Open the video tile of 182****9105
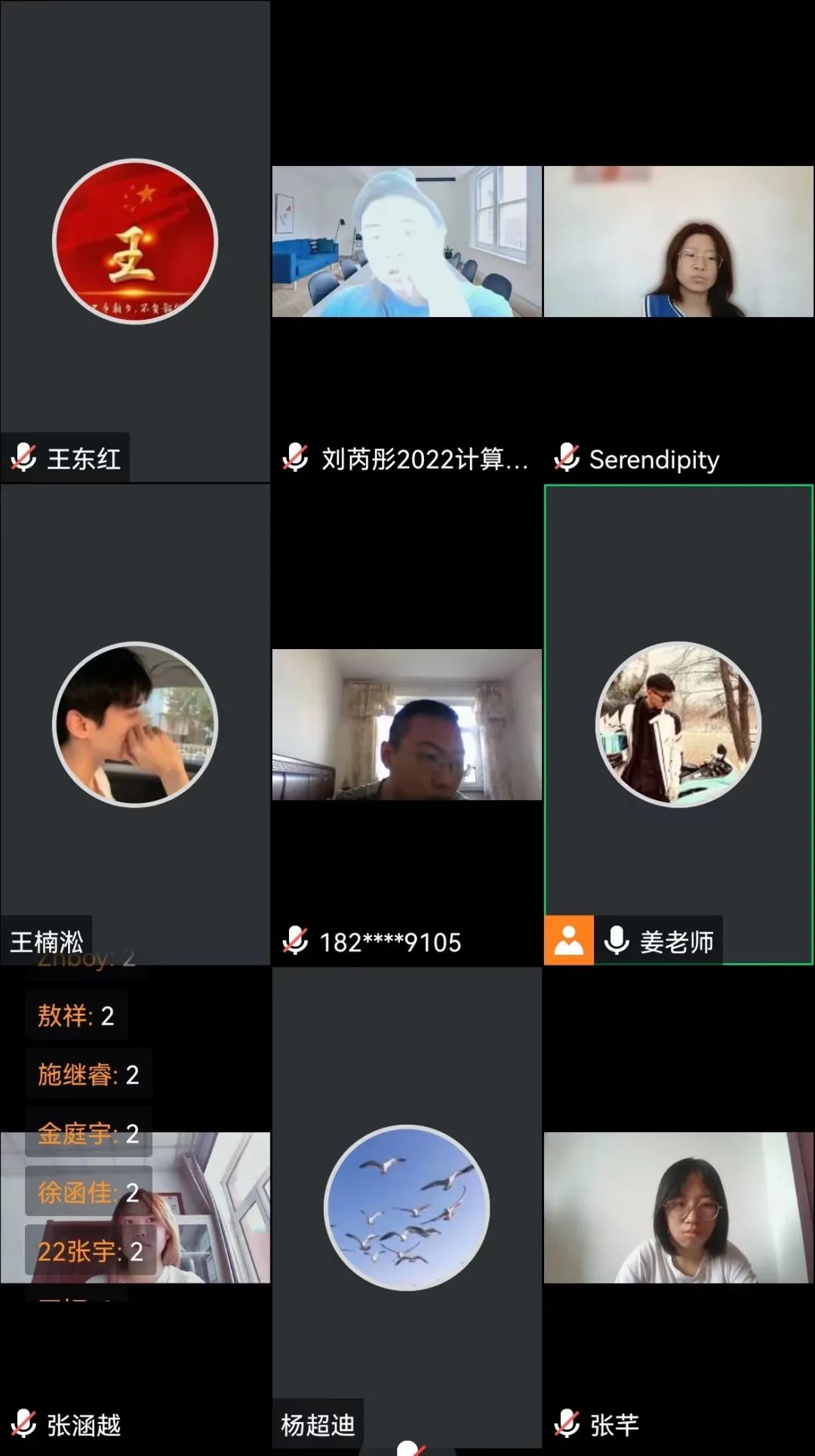Screen dimensions: 815x1456 point(407,725)
